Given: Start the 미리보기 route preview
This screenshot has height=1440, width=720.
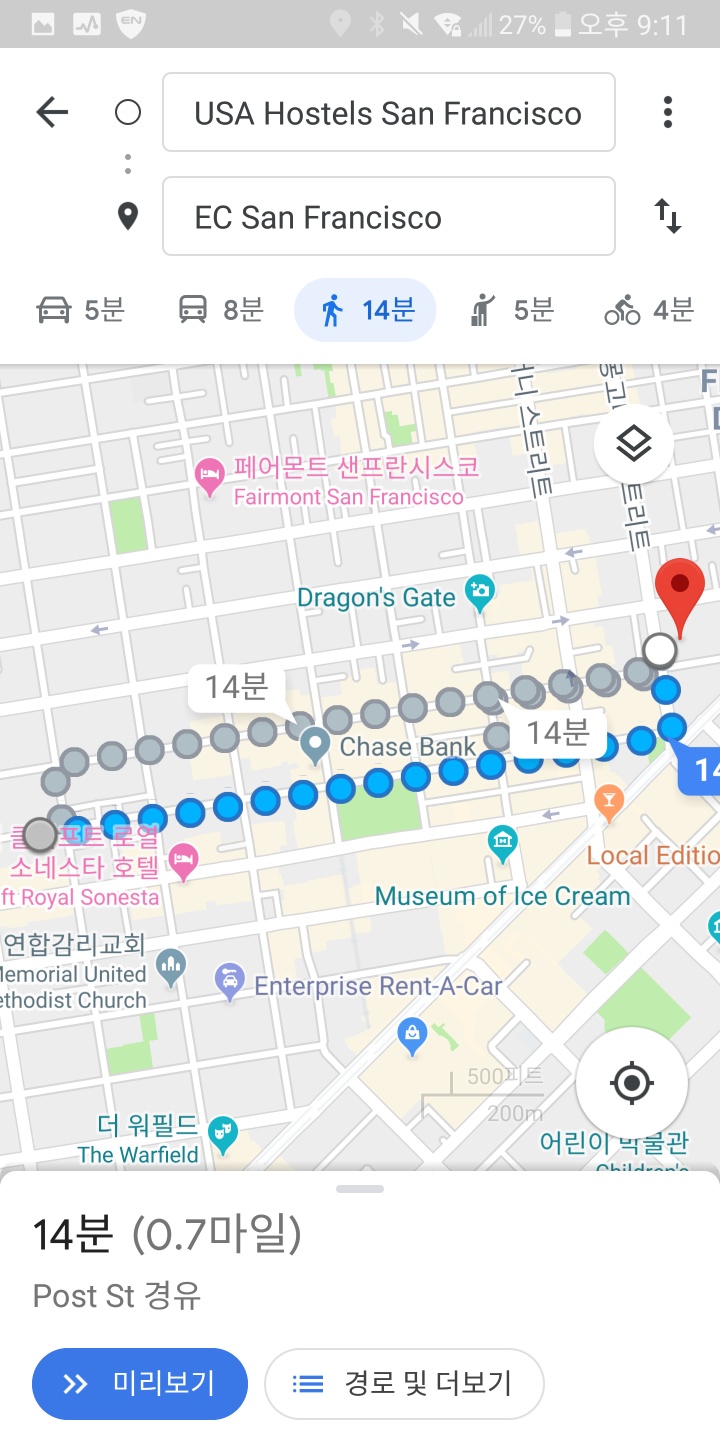Looking at the screenshot, I should click(x=140, y=1384).
